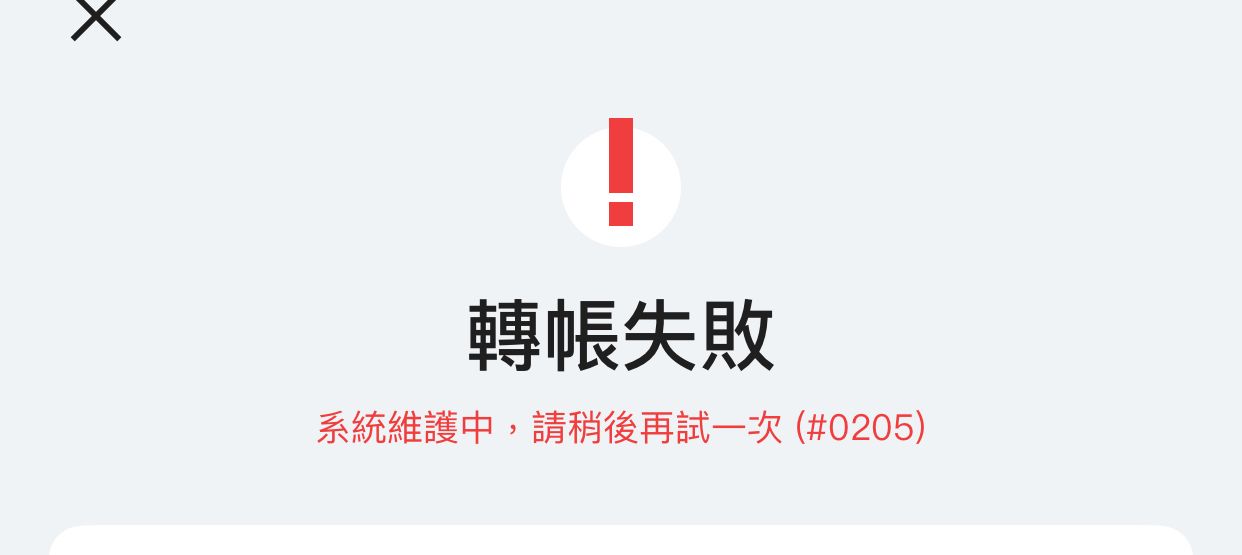Close the transfer failed screen
Viewport: 1242px width, 555px height.
[96, 19]
